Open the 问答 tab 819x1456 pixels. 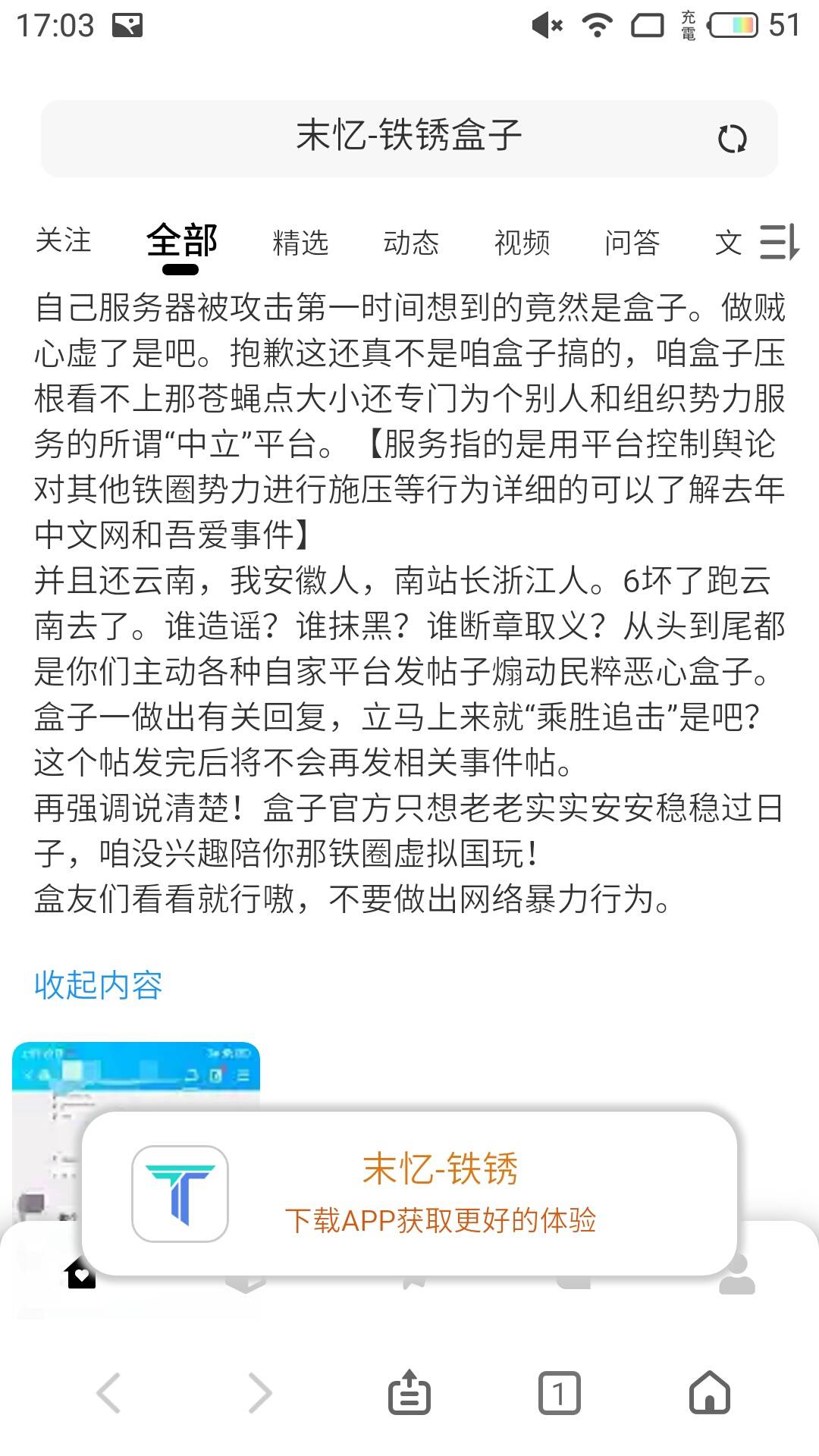point(632,243)
